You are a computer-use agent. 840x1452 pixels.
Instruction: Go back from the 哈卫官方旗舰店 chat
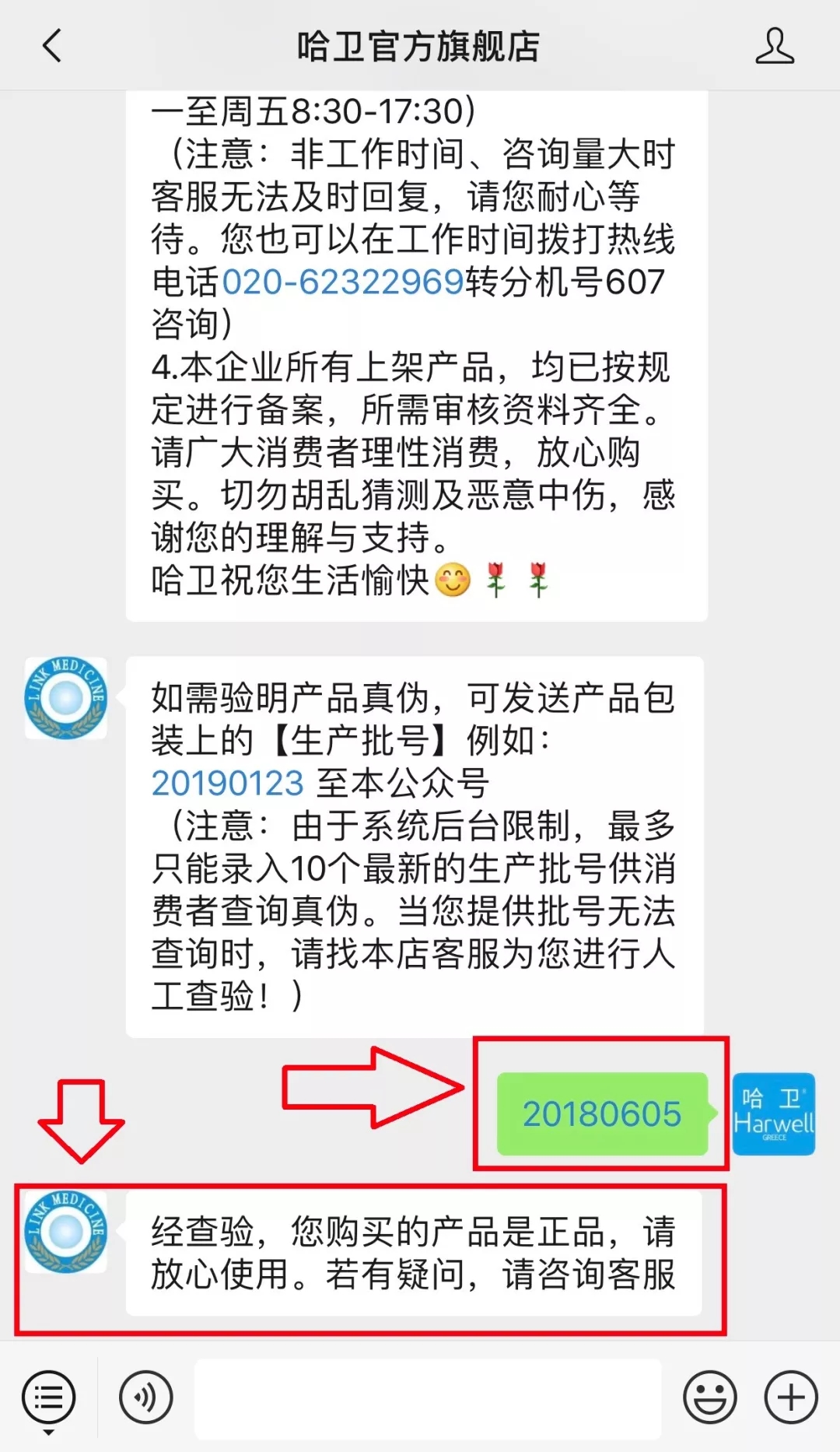pyautogui.click(x=51, y=46)
